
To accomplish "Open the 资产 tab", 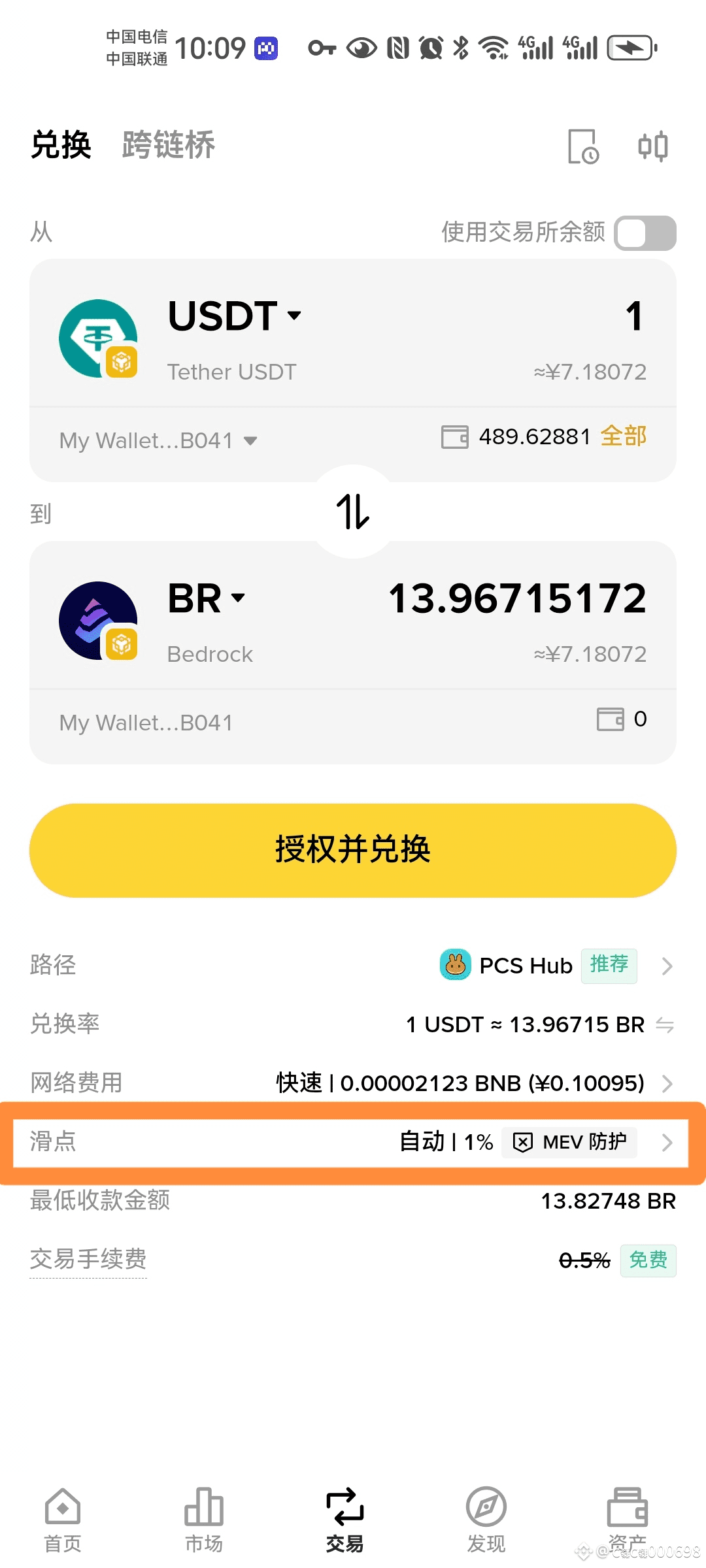I will [x=628, y=1520].
